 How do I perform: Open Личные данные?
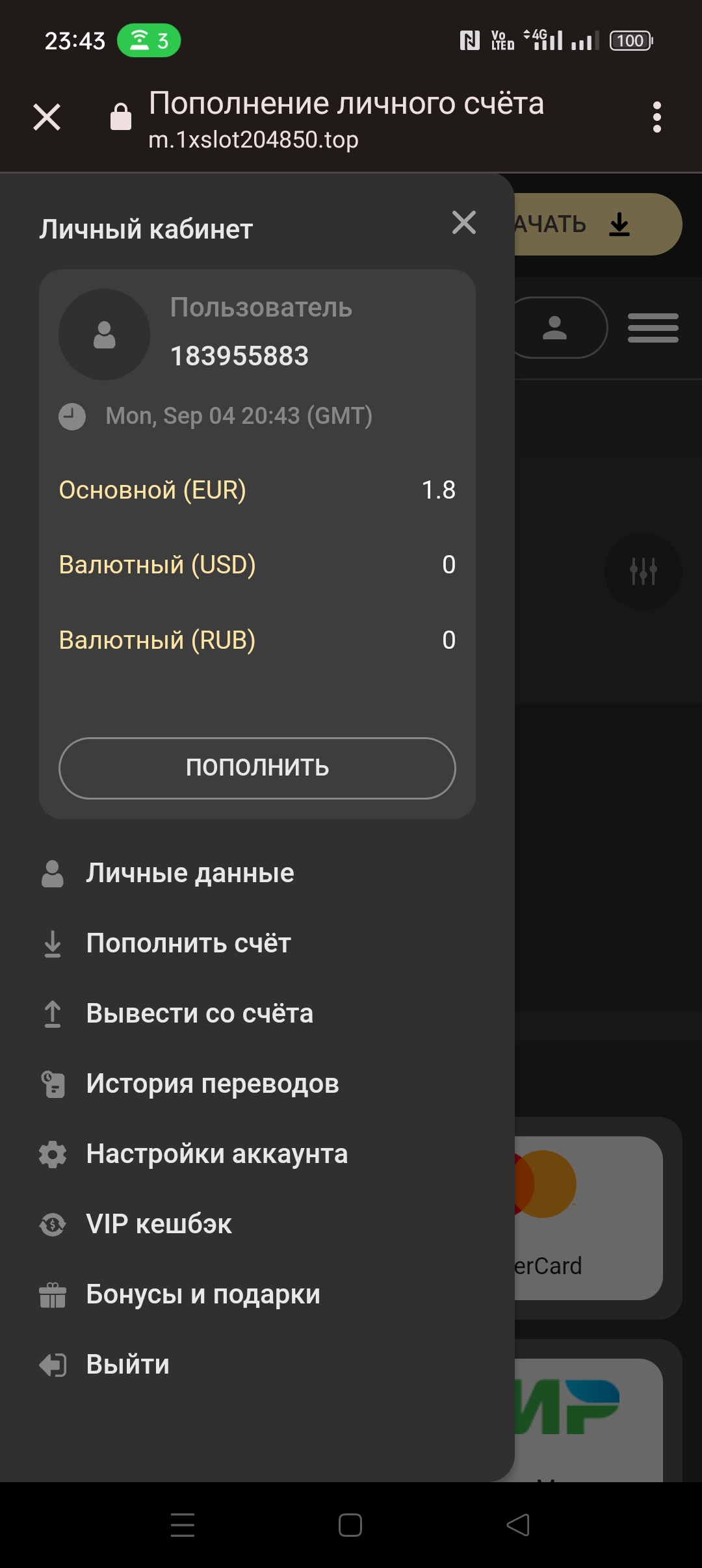190,873
